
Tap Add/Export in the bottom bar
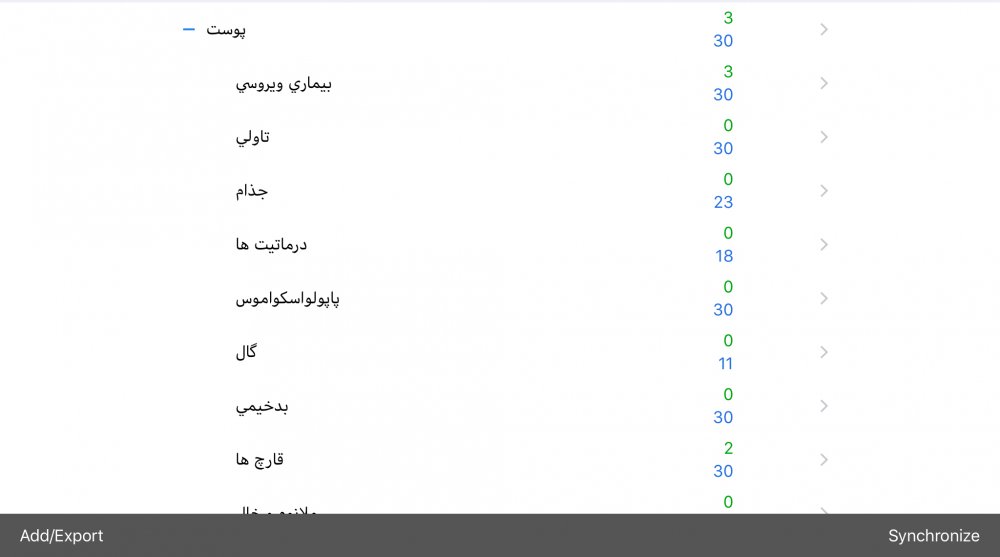coord(62,536)
